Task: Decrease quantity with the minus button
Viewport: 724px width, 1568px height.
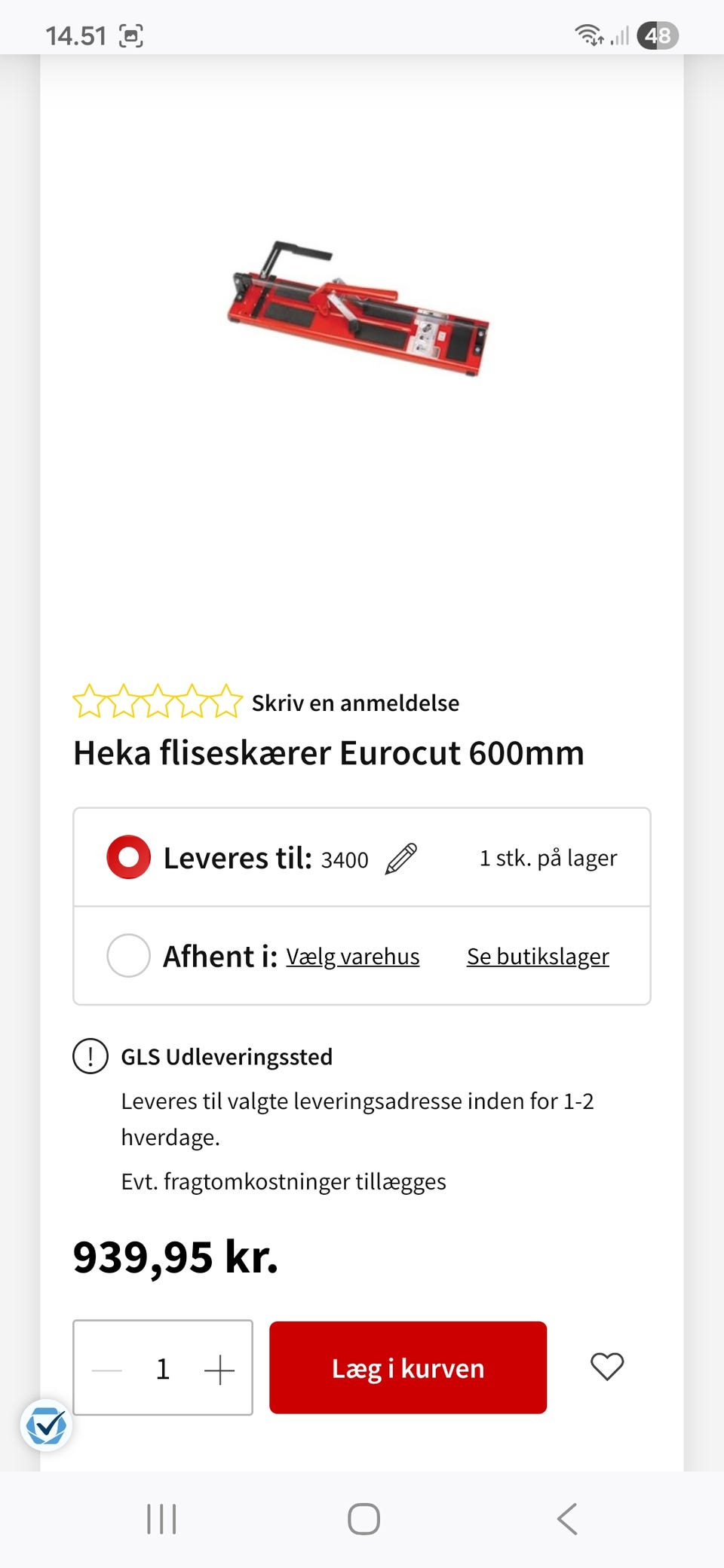Action: [x=106, y=1369]
